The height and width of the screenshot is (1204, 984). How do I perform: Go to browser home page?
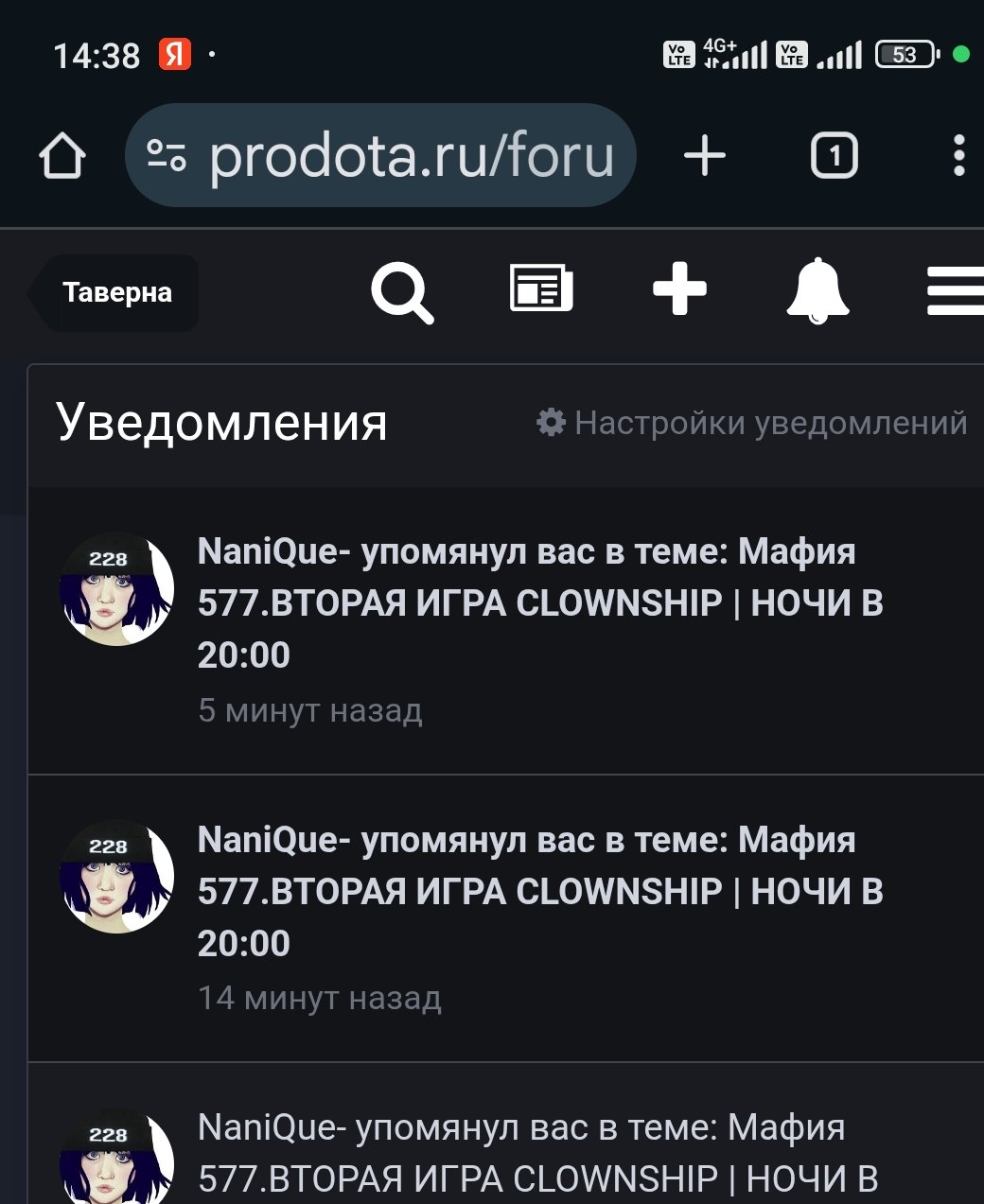click(62, 156)
